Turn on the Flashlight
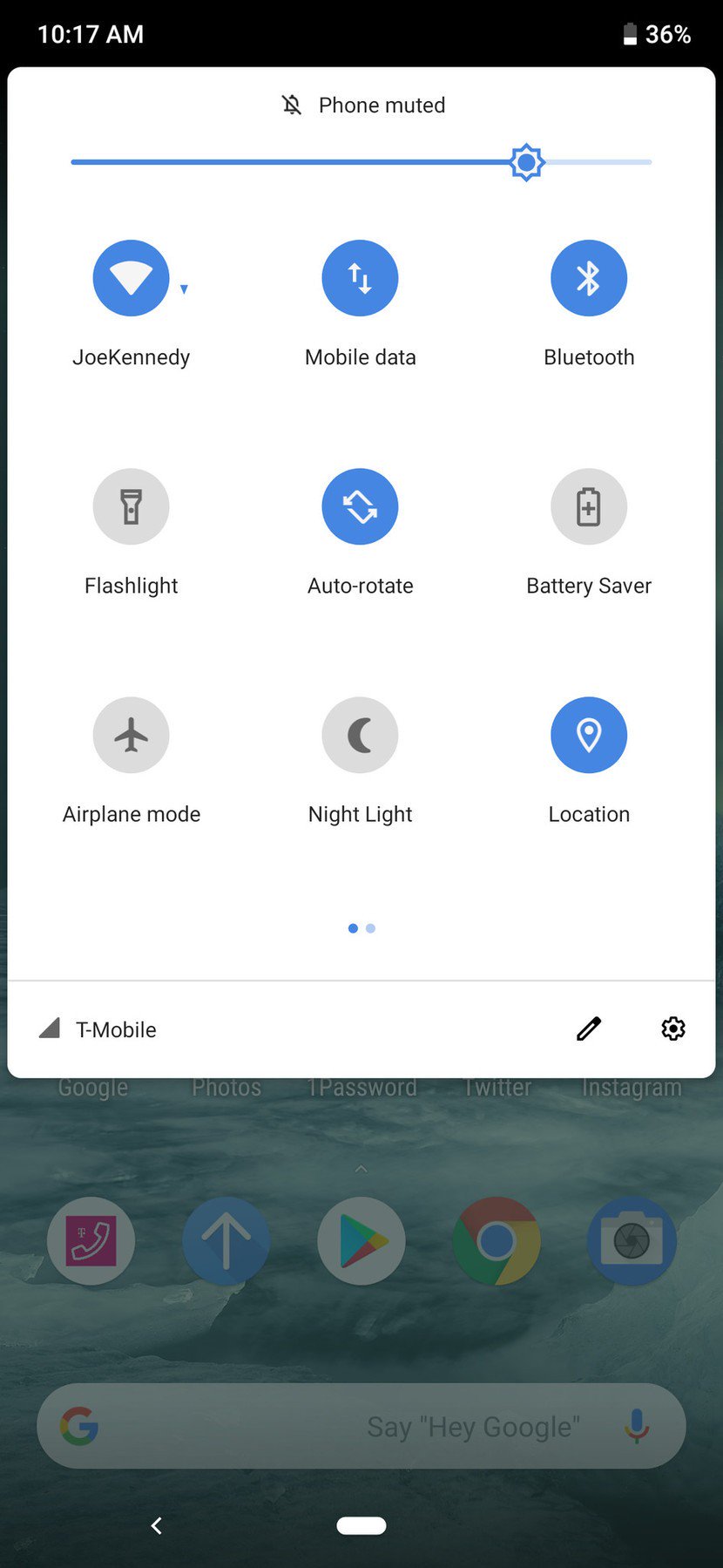723x1568 pixels. tap(131, 506)
